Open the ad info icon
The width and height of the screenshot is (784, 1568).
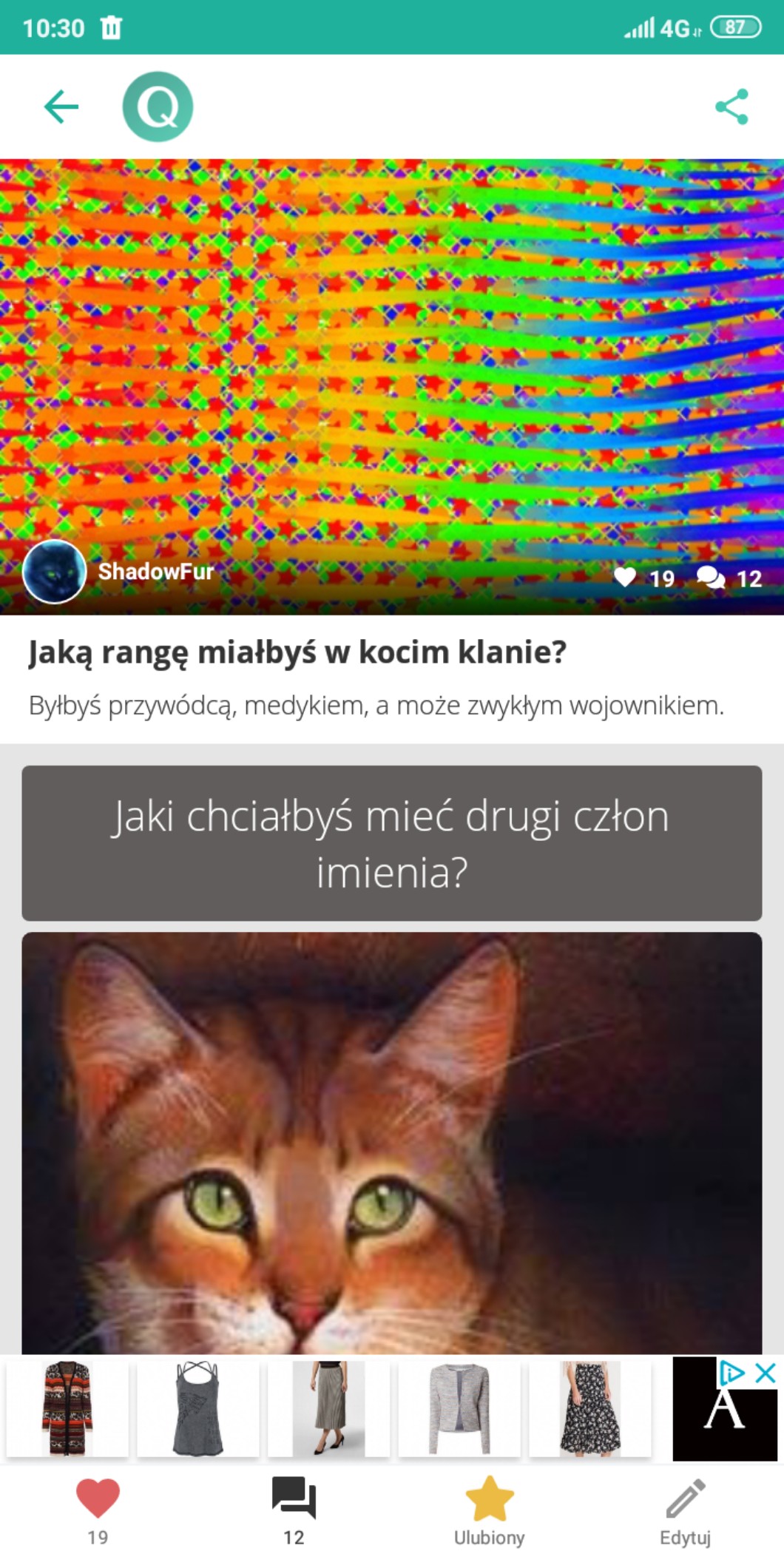[x=732, y=1373]
